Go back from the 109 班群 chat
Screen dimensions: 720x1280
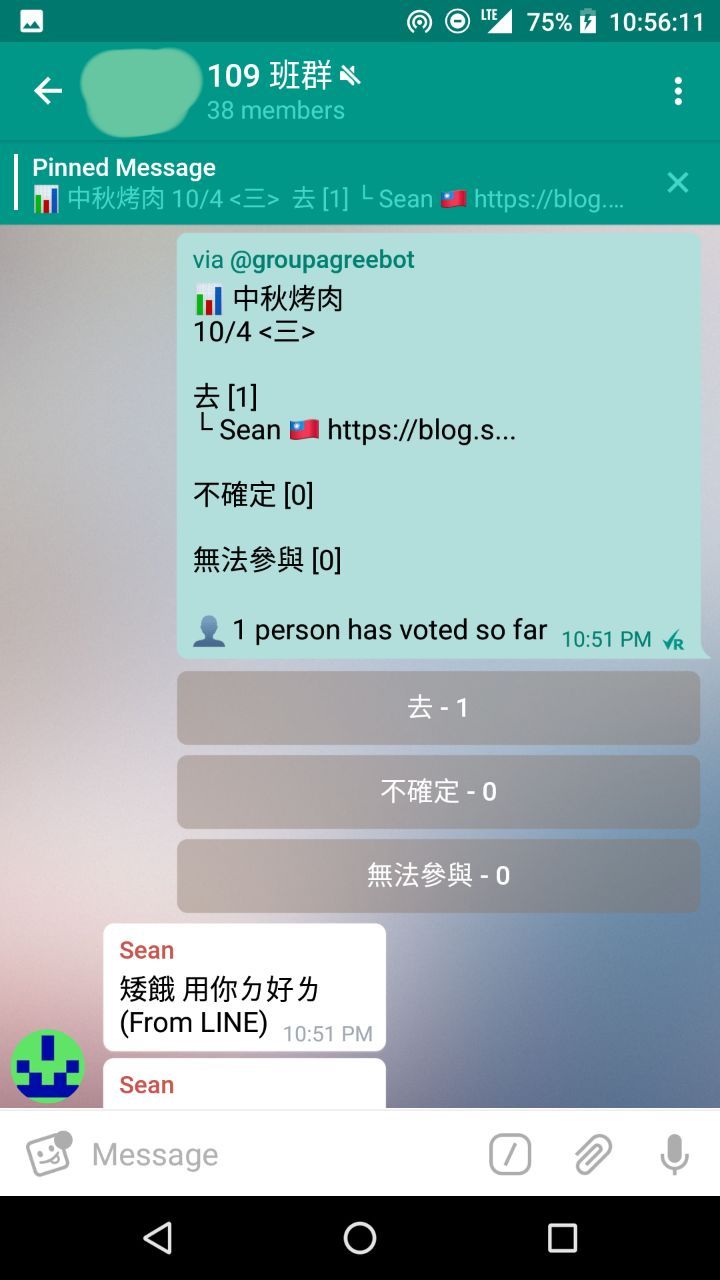[x=47, y=92]
